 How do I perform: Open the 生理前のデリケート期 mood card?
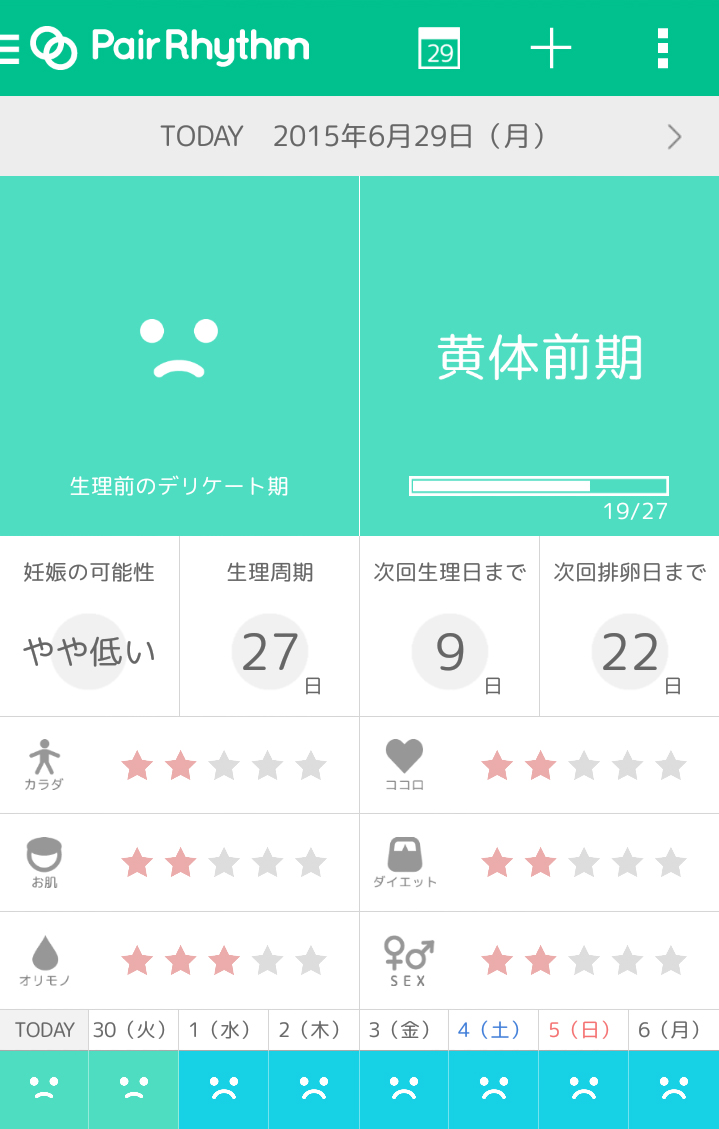coord(179,357)
